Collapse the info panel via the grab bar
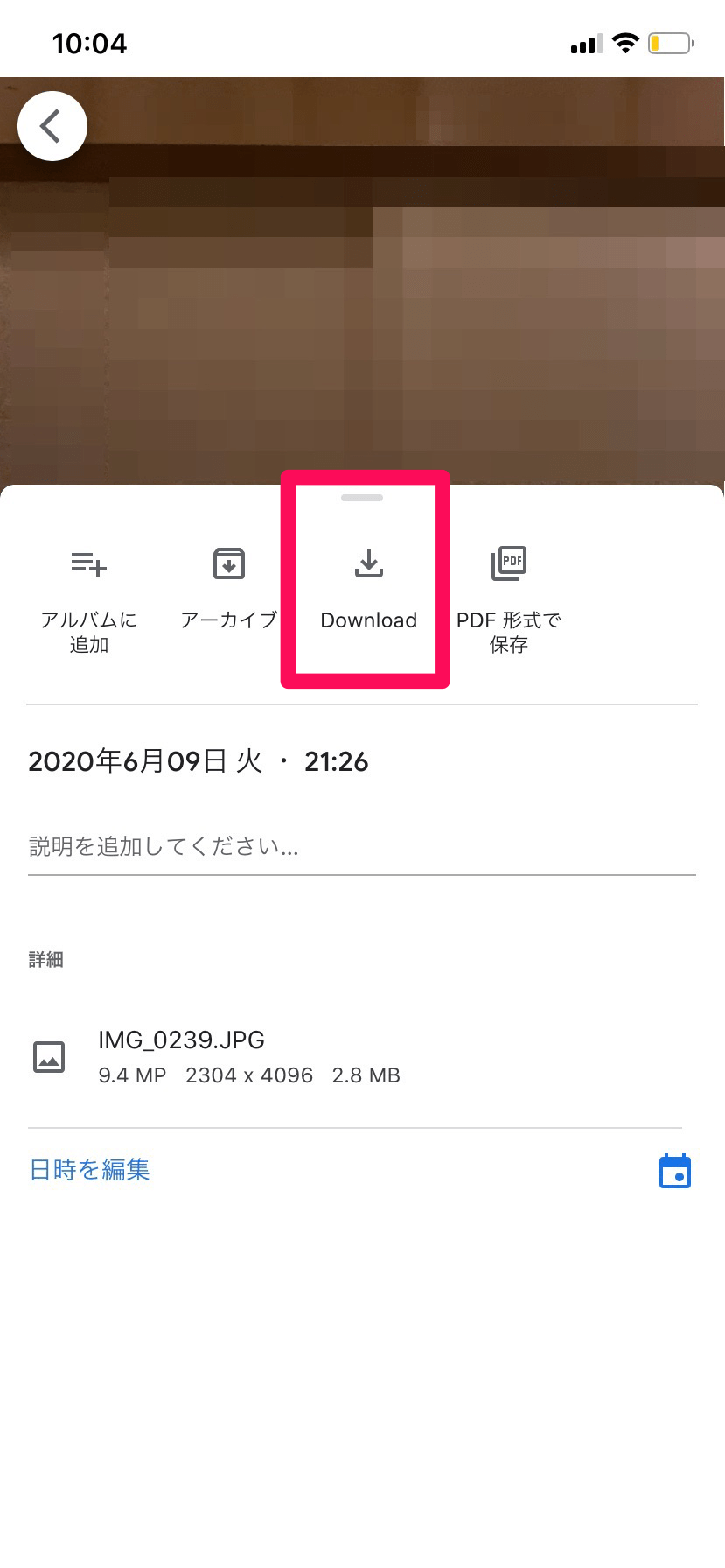This screenshot has width=725, height=1568. click(x=362, y=497)
